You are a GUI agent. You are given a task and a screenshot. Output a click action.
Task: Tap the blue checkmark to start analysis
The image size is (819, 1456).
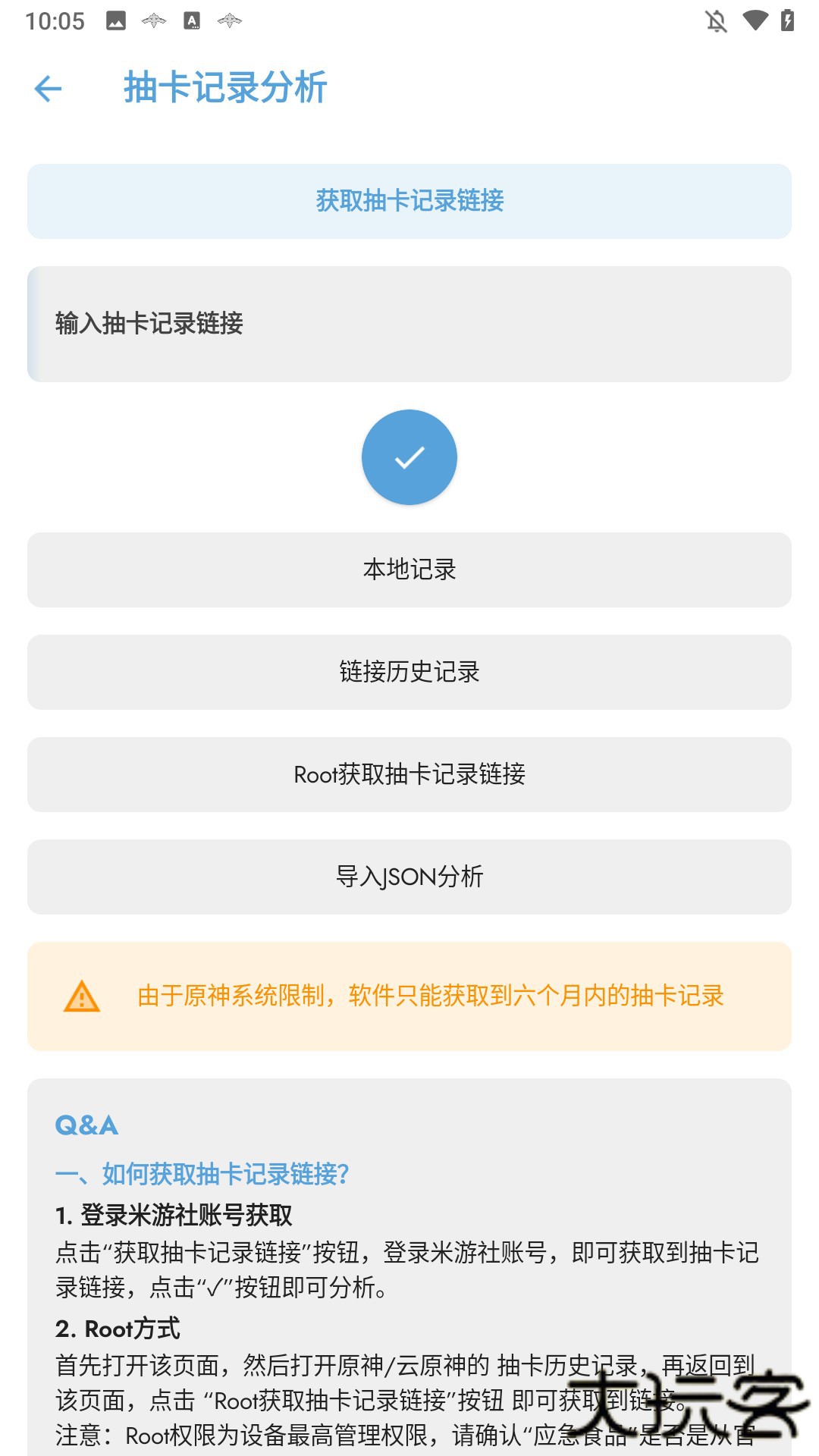click(409, 457)
